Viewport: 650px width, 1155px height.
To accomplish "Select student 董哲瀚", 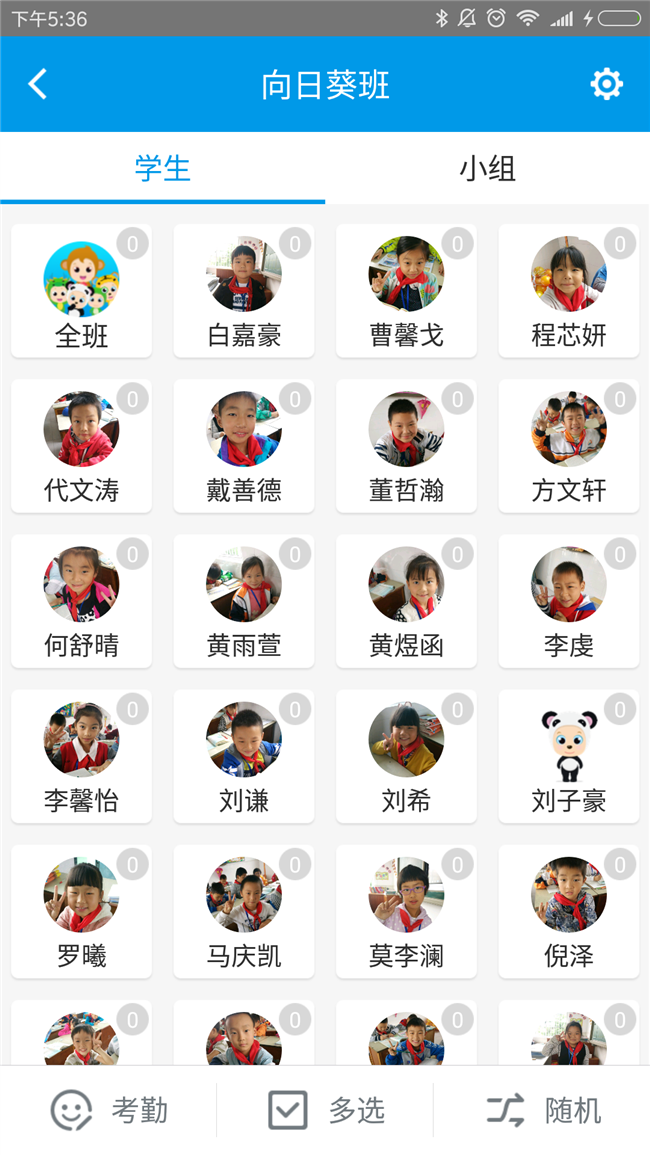I will [406, 446].
